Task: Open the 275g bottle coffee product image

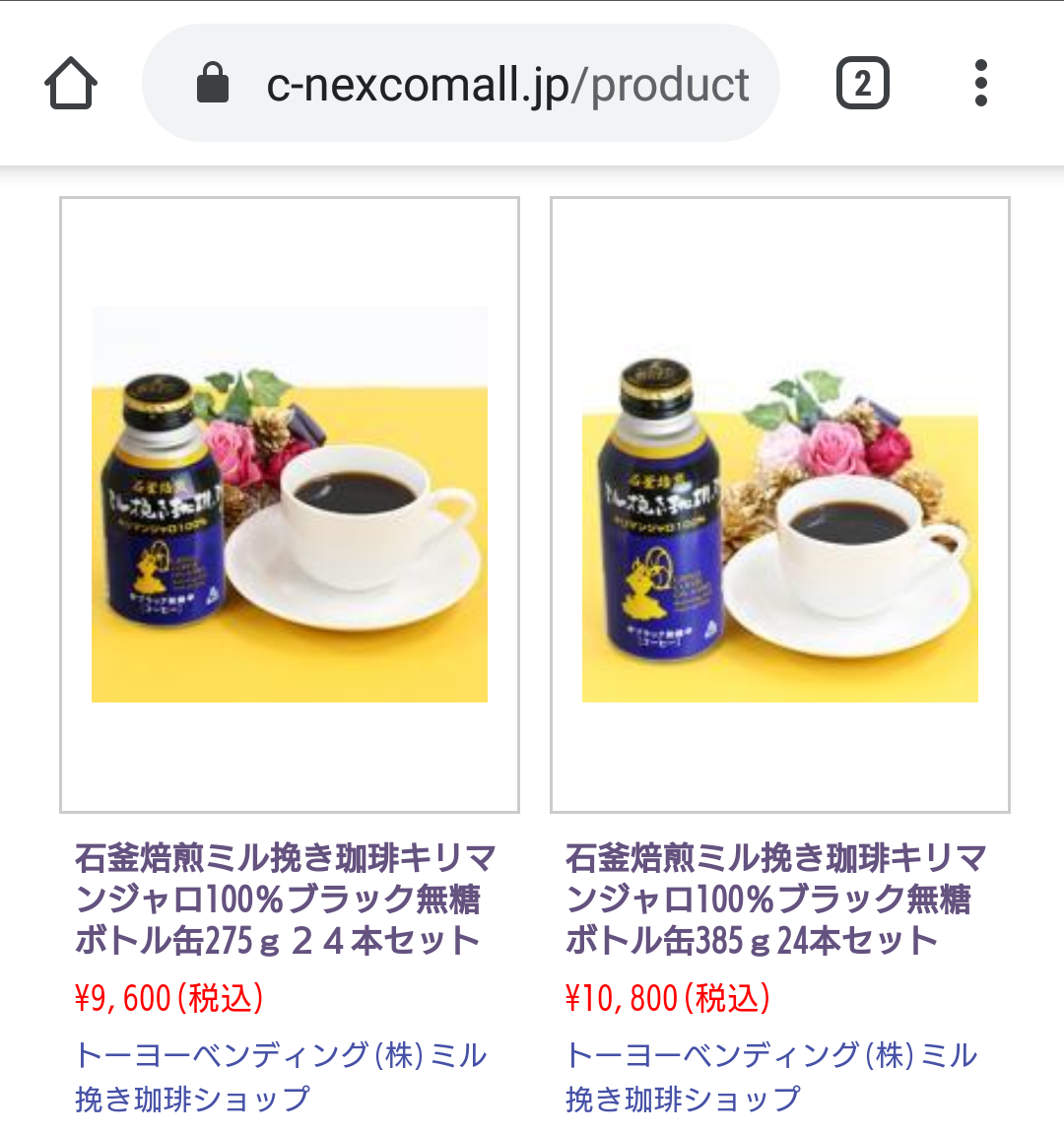Action: [290, 504]
